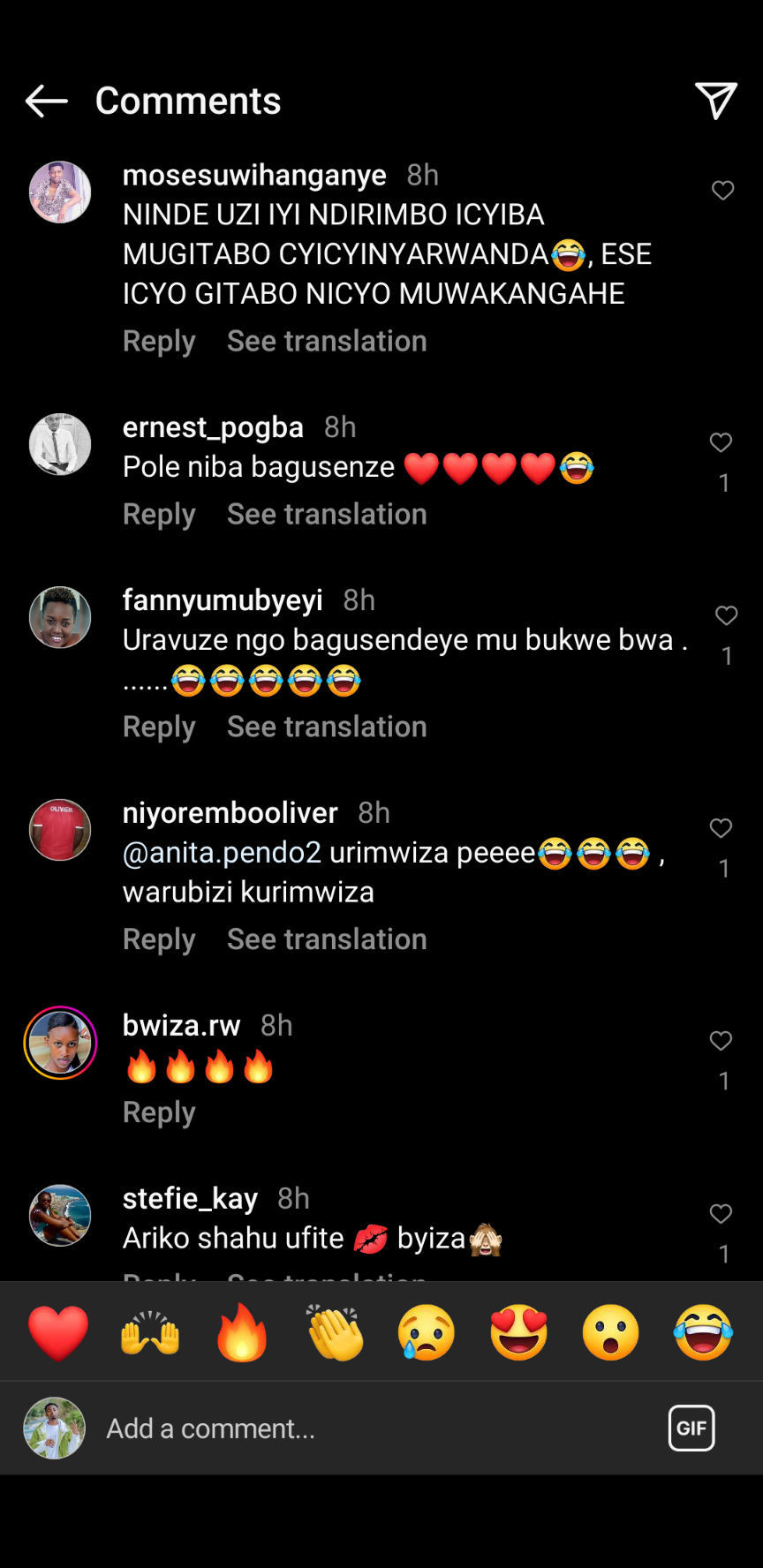
Task: See translation of fannyumubyeyi's comment
Action: (x=327, y=727)
